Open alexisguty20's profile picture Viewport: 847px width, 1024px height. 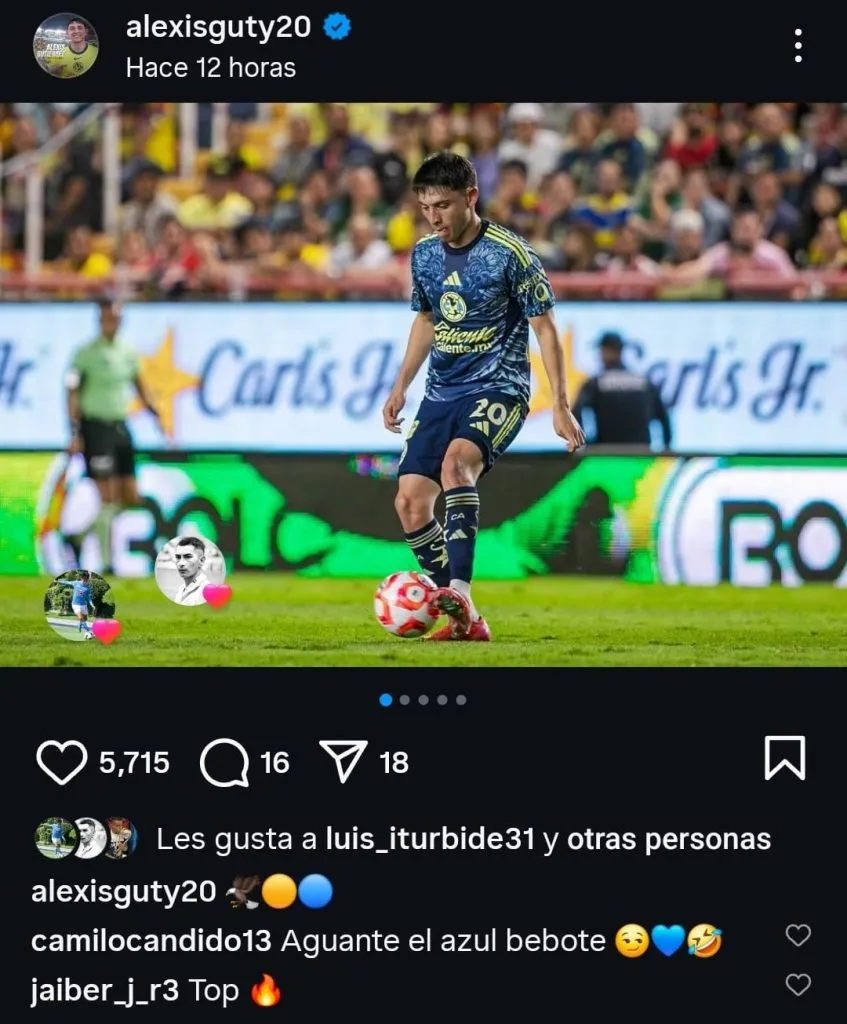[x=66, y=47]
